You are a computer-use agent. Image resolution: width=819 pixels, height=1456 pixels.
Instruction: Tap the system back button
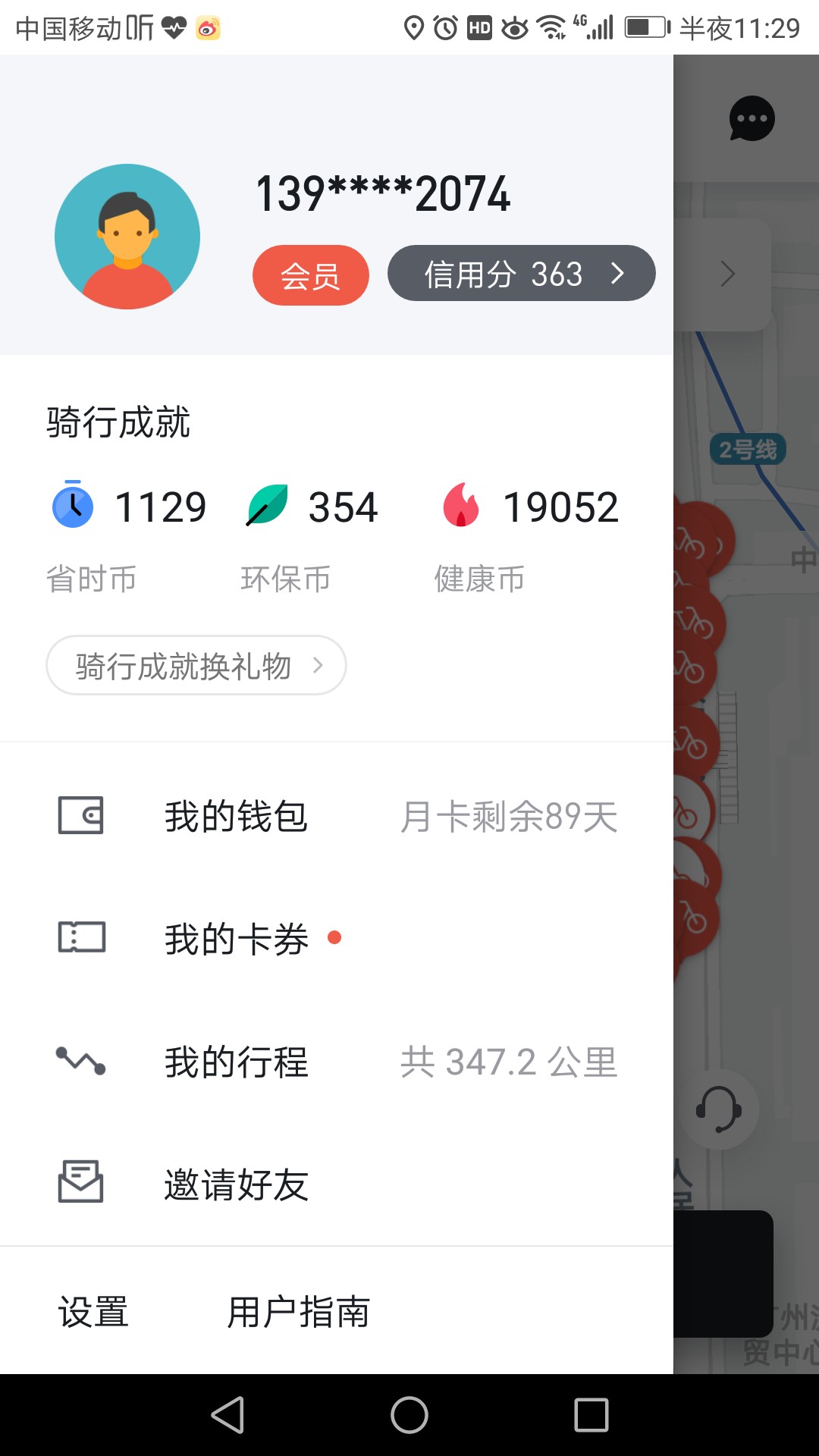227,1415
